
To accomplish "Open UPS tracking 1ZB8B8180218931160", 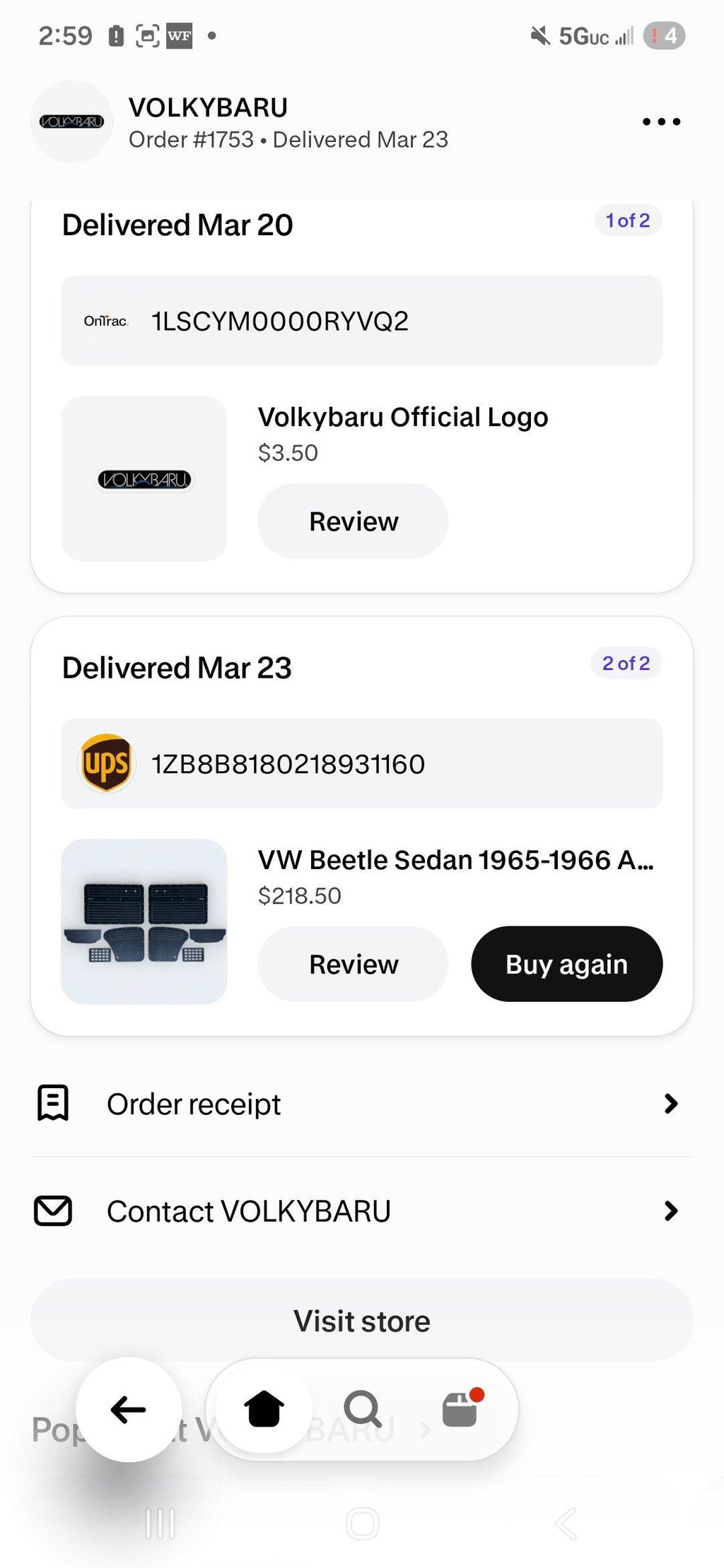I will coord(361,763).
